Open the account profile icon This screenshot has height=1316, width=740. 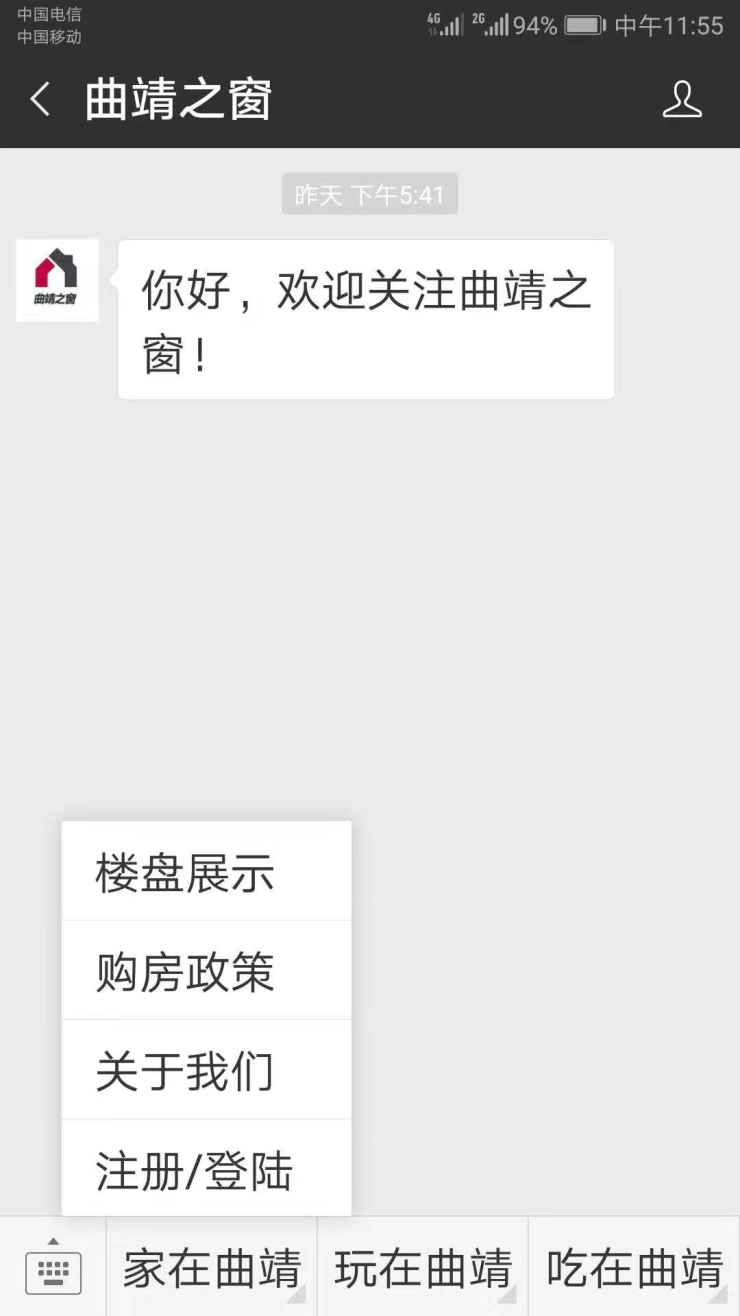pos(682,100)
